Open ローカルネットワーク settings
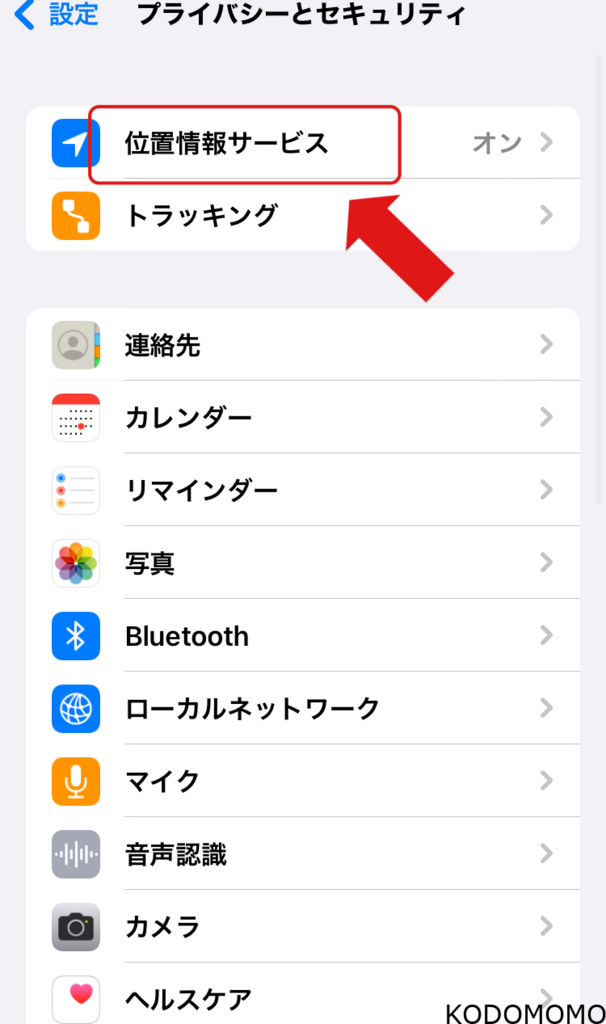 (x=300, y=708)
